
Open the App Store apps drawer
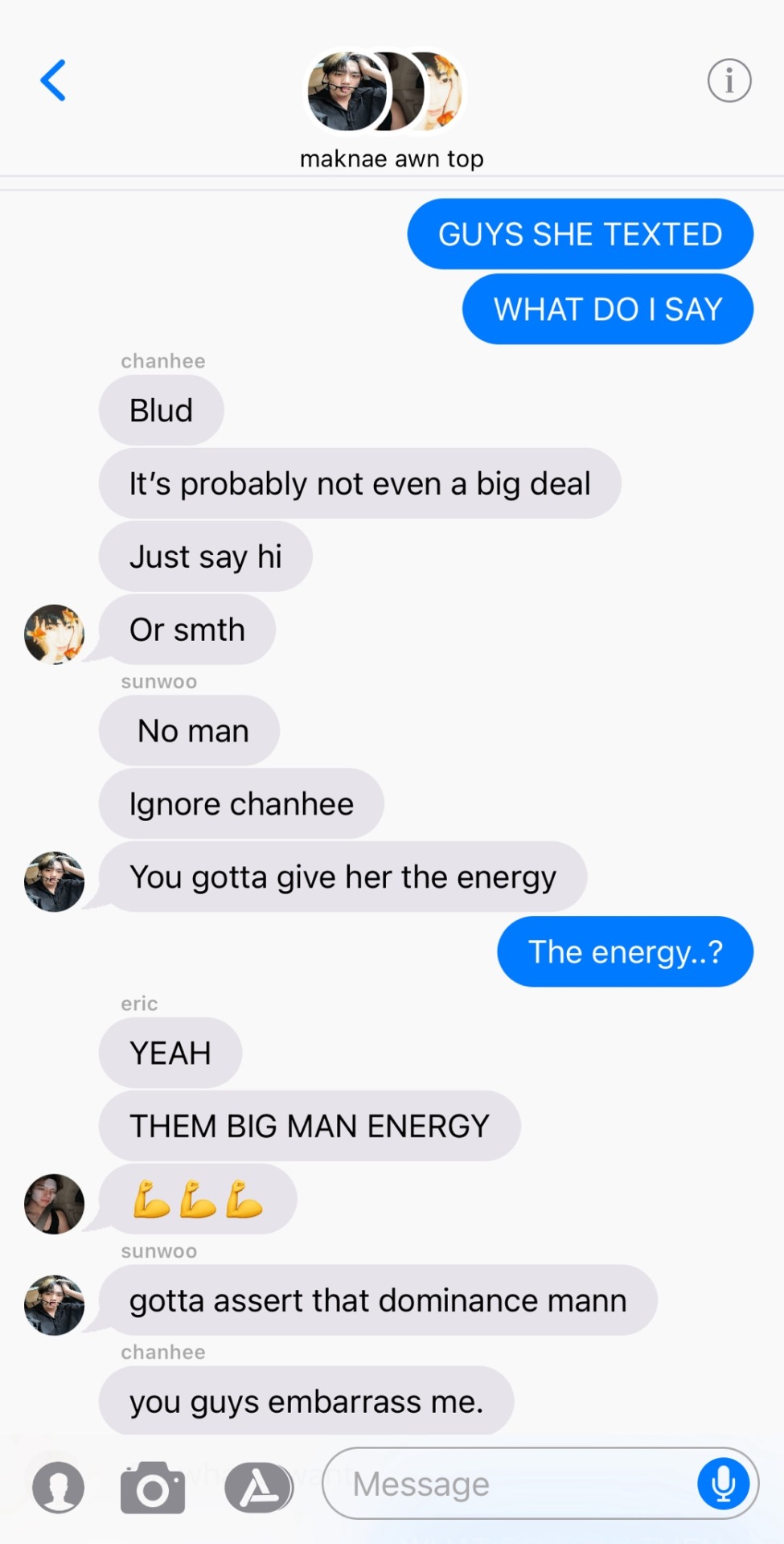pyautogui.click(x=258, y=1486)
